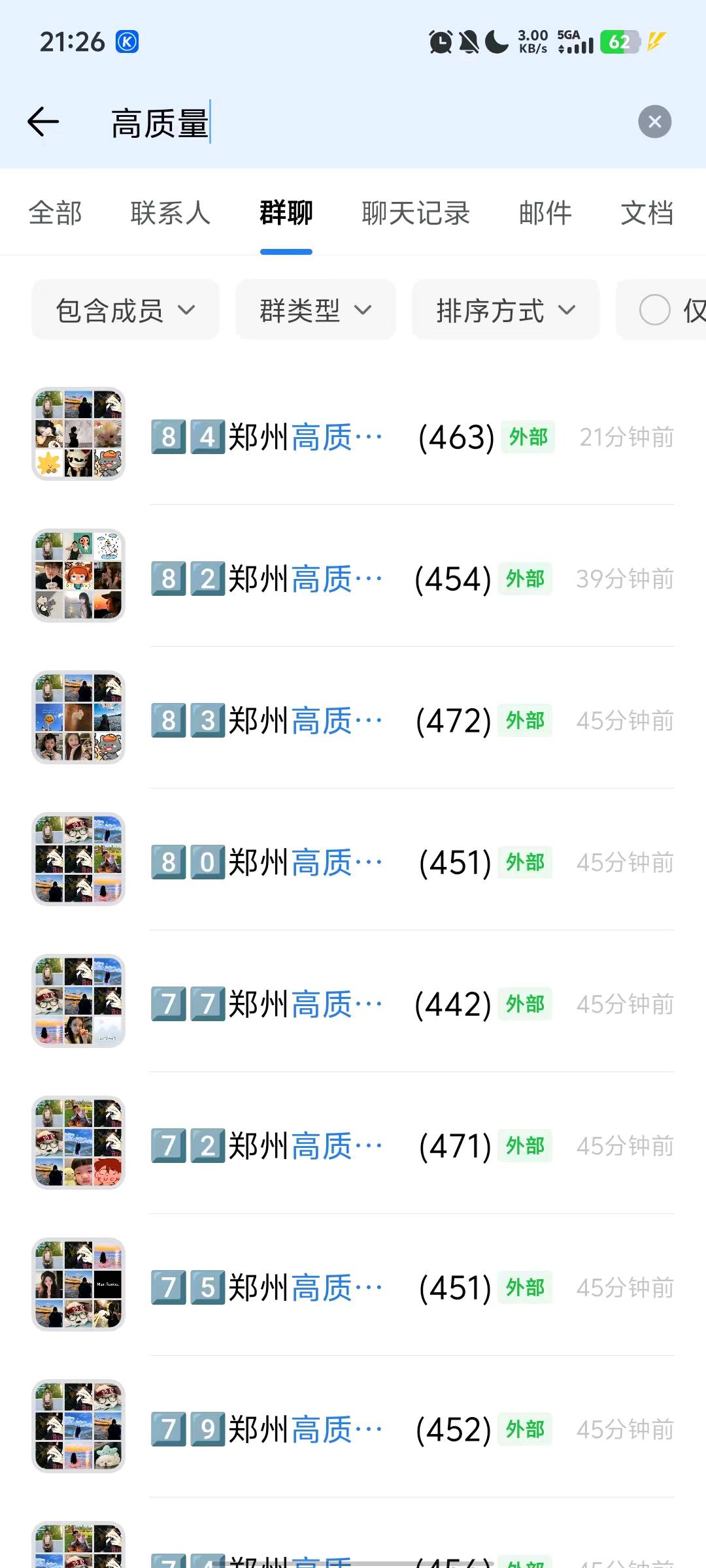Screen dimensions: 706x1568
Task: Tap the 外部 badge on the (463) group
Action: click(527, 438)
